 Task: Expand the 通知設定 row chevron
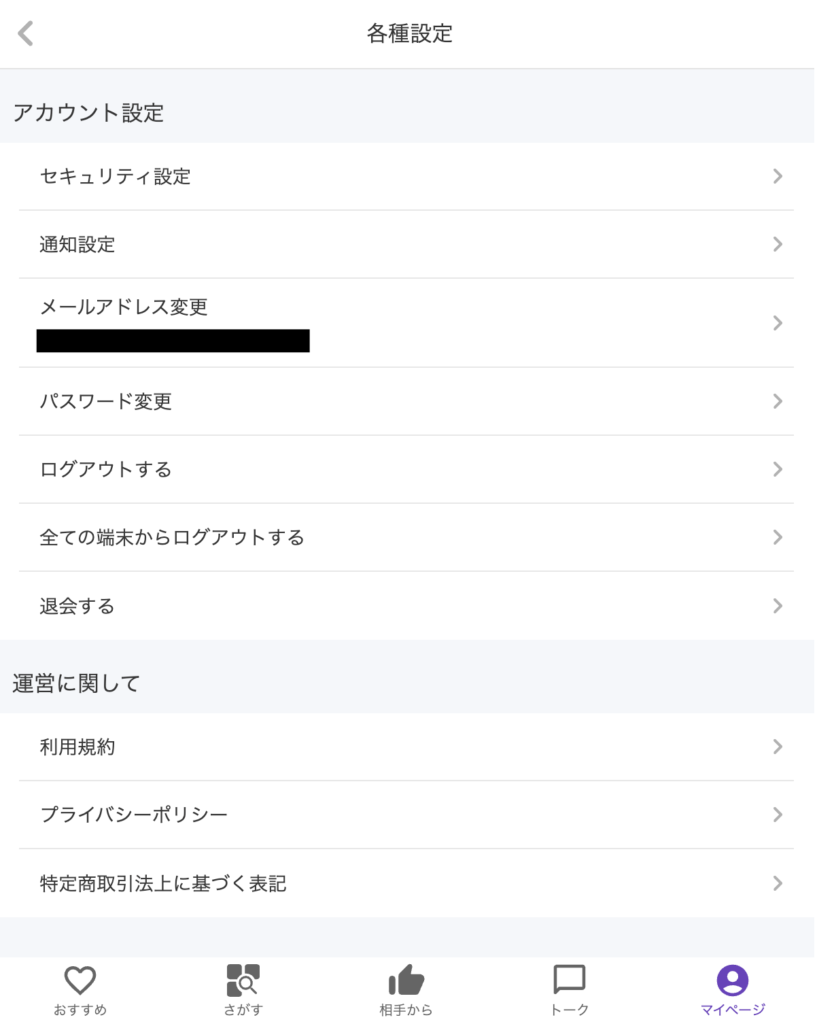click(778, 245)
